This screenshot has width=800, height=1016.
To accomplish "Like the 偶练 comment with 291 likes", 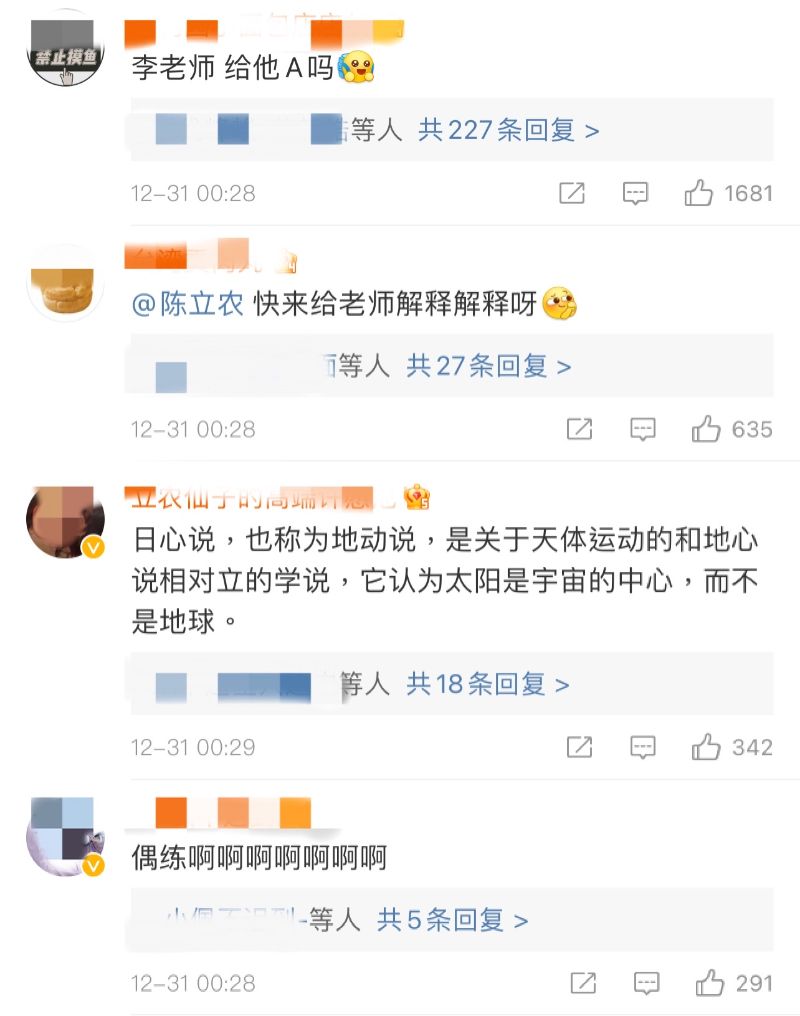I will tap(710, 983).
